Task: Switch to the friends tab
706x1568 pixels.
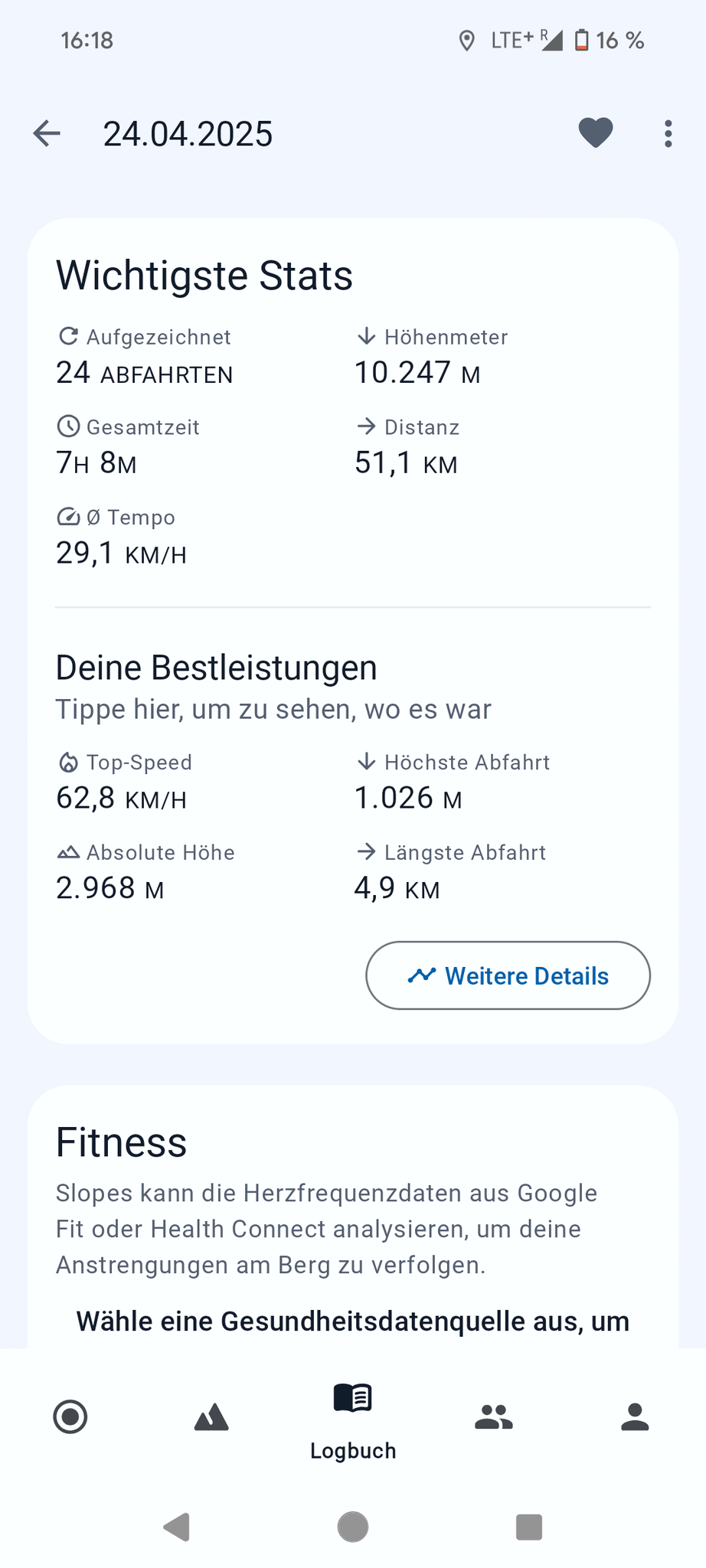Action: pos(494,1416)
